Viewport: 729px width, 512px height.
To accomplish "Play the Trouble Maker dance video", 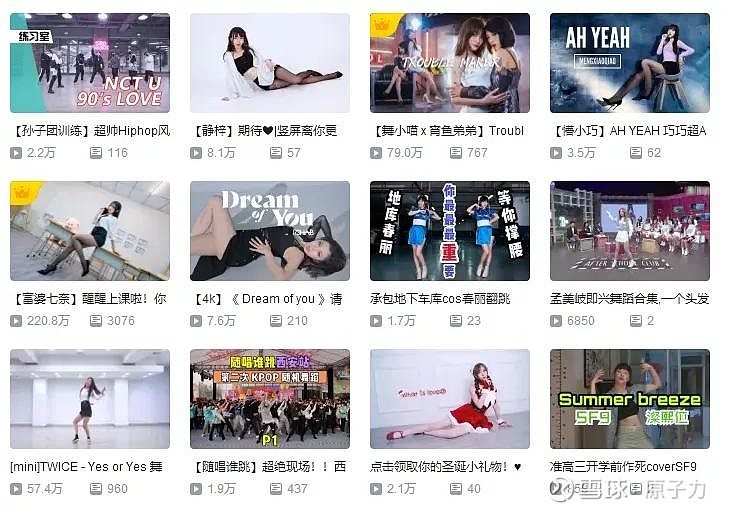I will click(x=450, y=62).
